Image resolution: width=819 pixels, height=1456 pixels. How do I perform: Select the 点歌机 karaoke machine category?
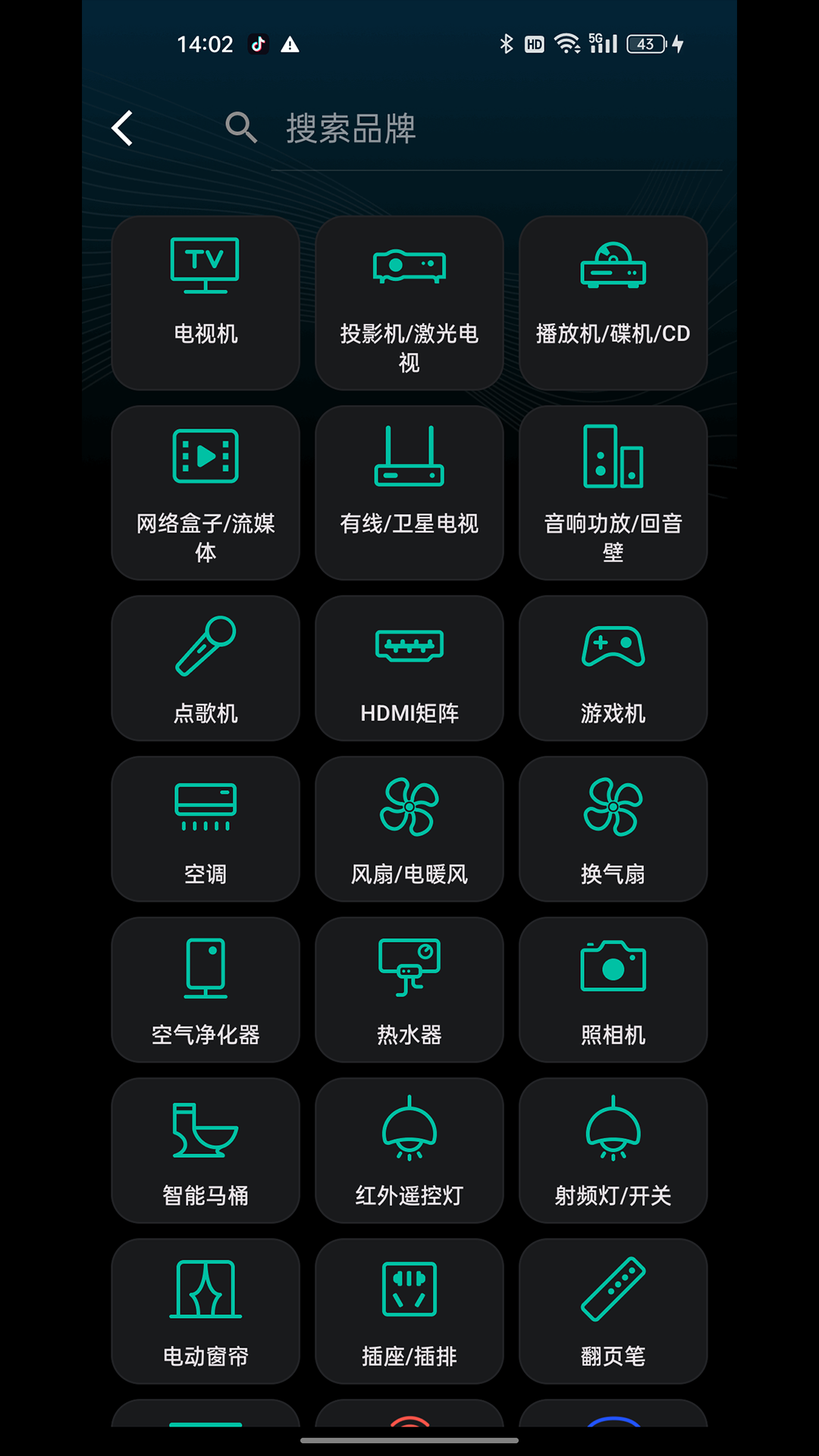click(x=205, y=667)
